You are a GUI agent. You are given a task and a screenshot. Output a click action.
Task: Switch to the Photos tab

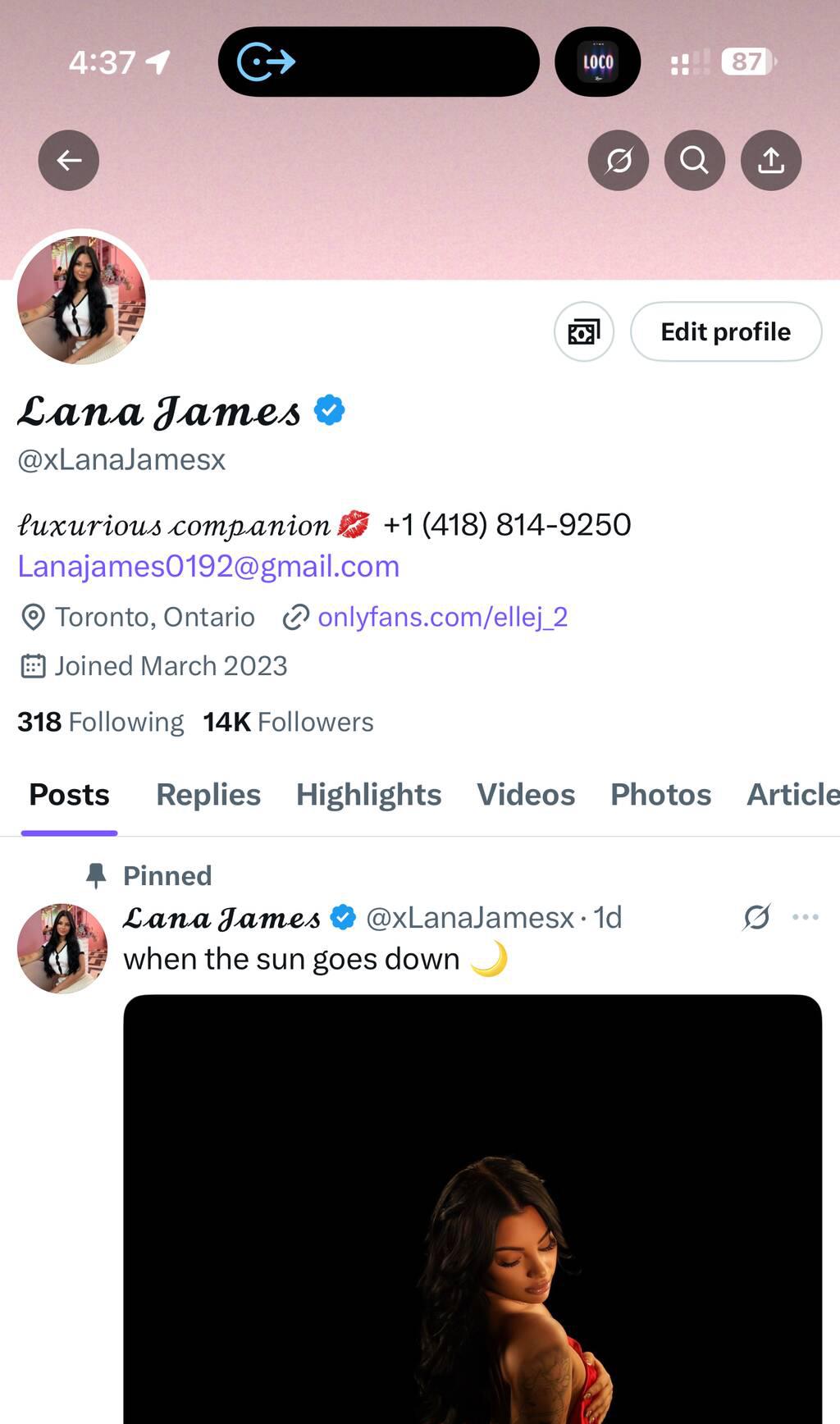[x=660, y=794]
